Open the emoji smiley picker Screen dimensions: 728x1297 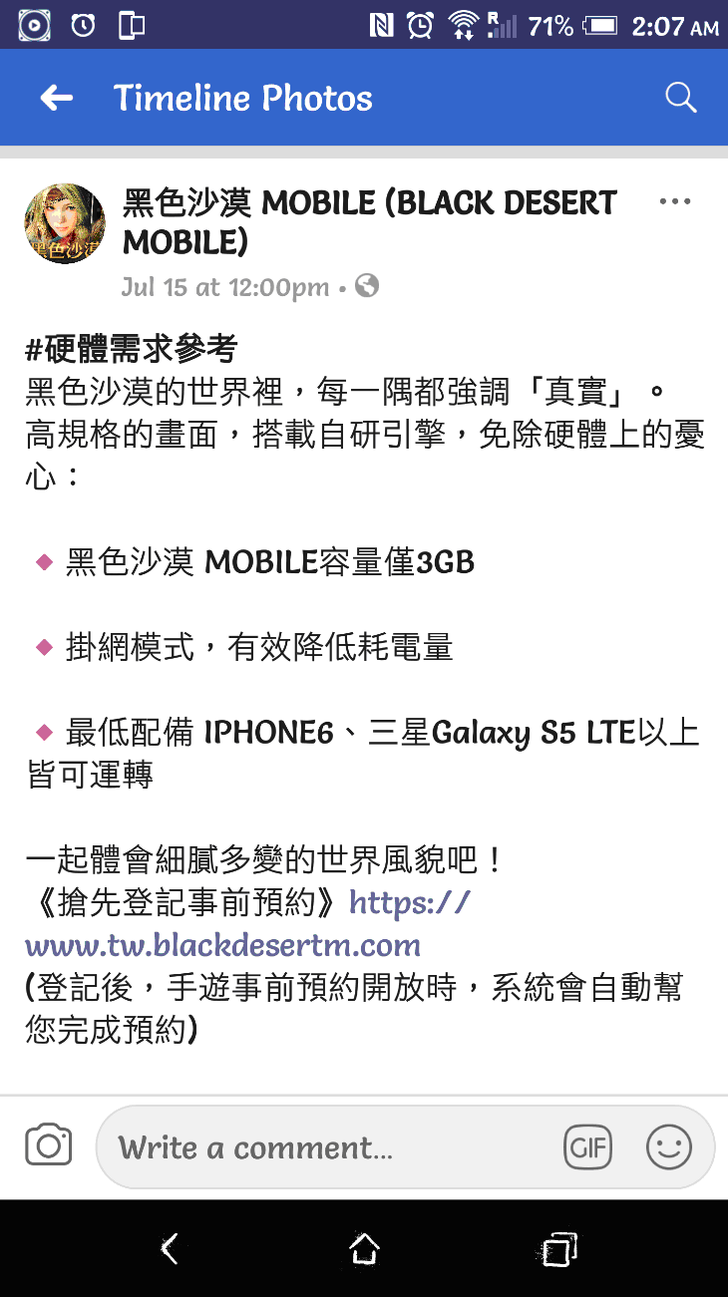point(668,1147)
